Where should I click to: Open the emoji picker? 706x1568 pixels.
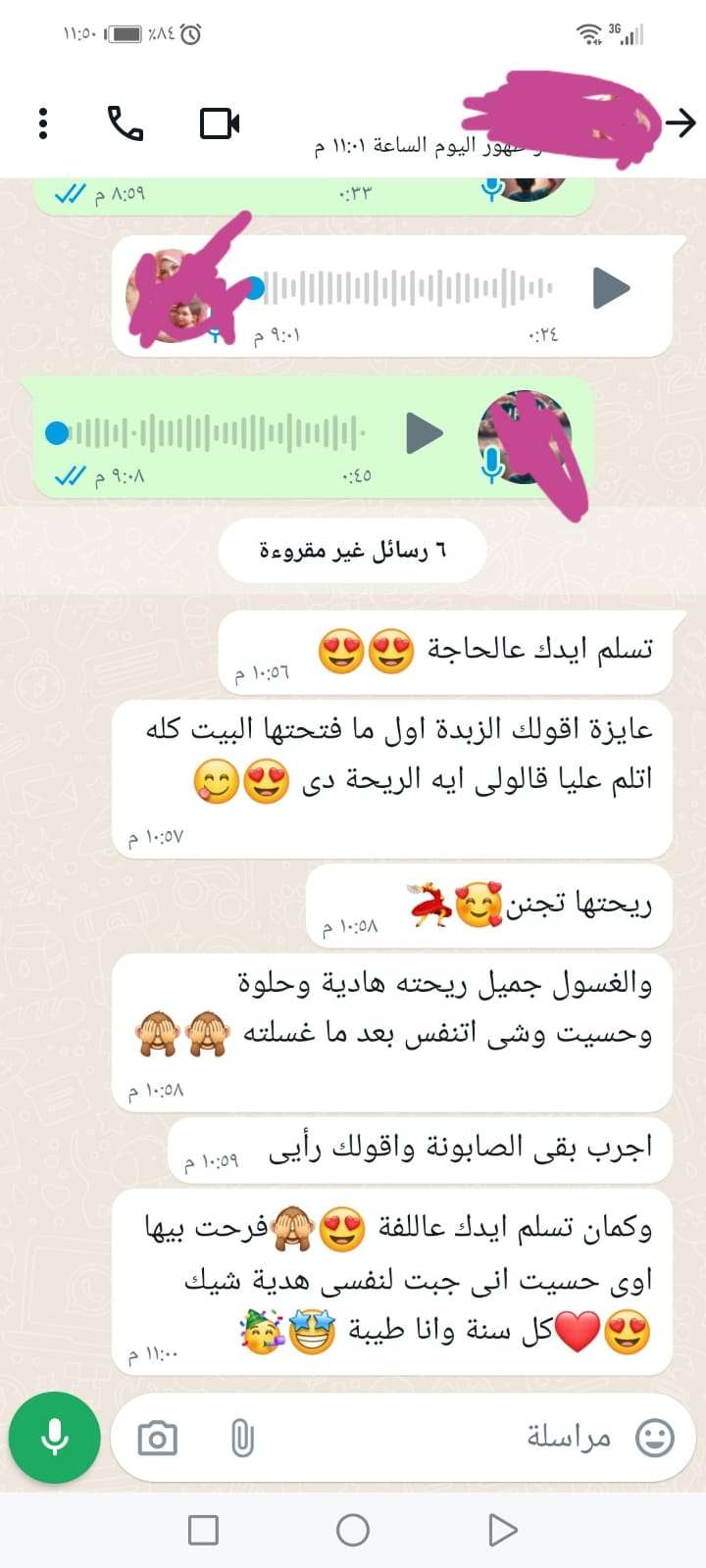point(655,1438)
